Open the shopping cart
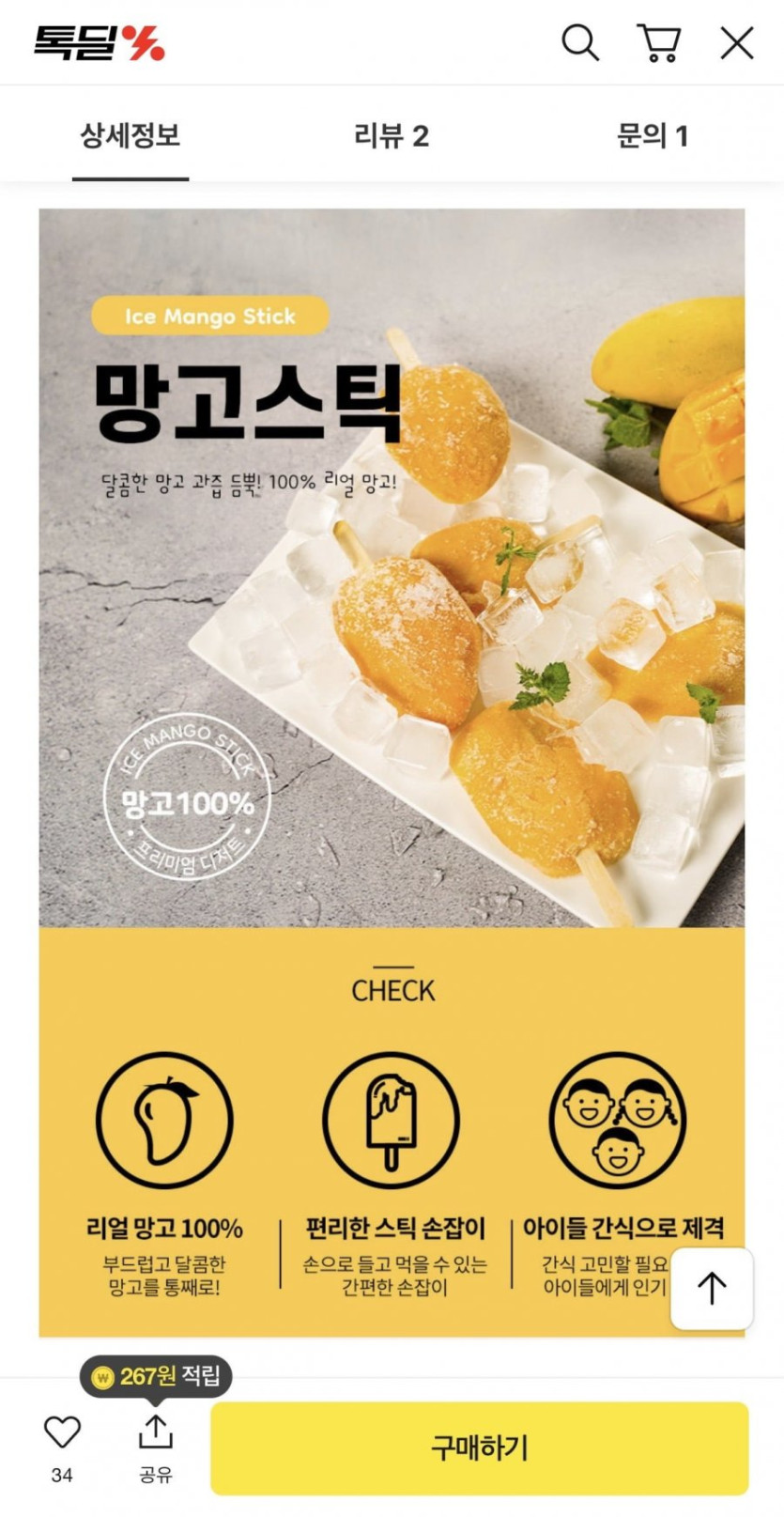This screenshot has height=1517, width=784. click(x=659, y=43)
